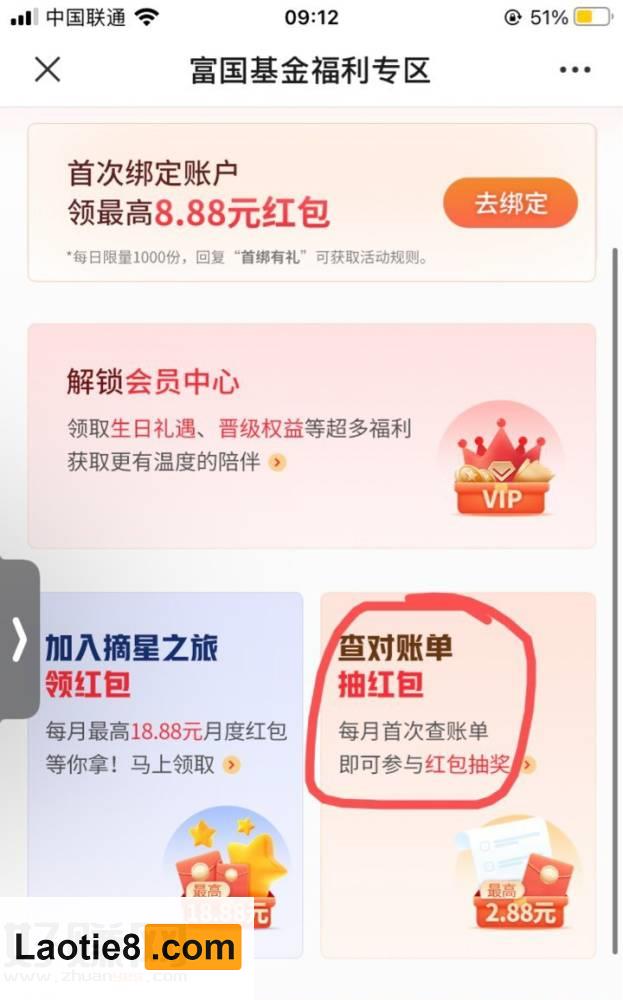This screenshot has width=623, height=1000.
Task: Tap the 去绑定 button
Action: click(510, 204)
